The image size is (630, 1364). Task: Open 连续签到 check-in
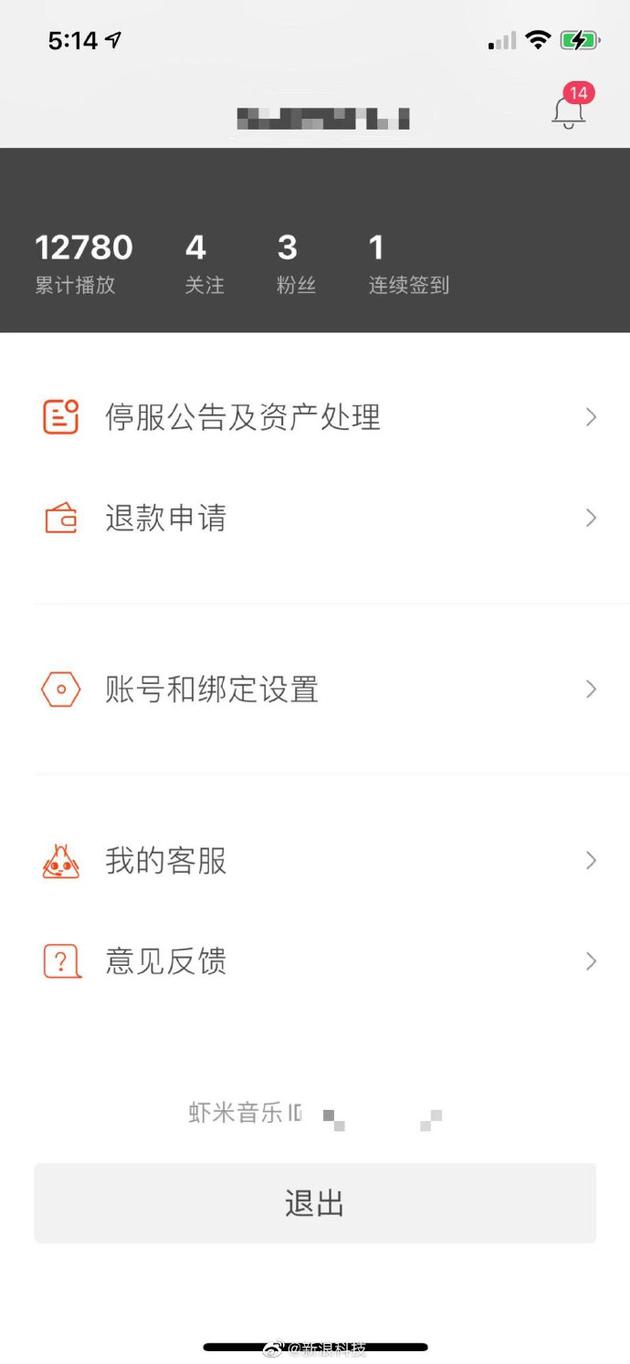[x=408, y=264]
